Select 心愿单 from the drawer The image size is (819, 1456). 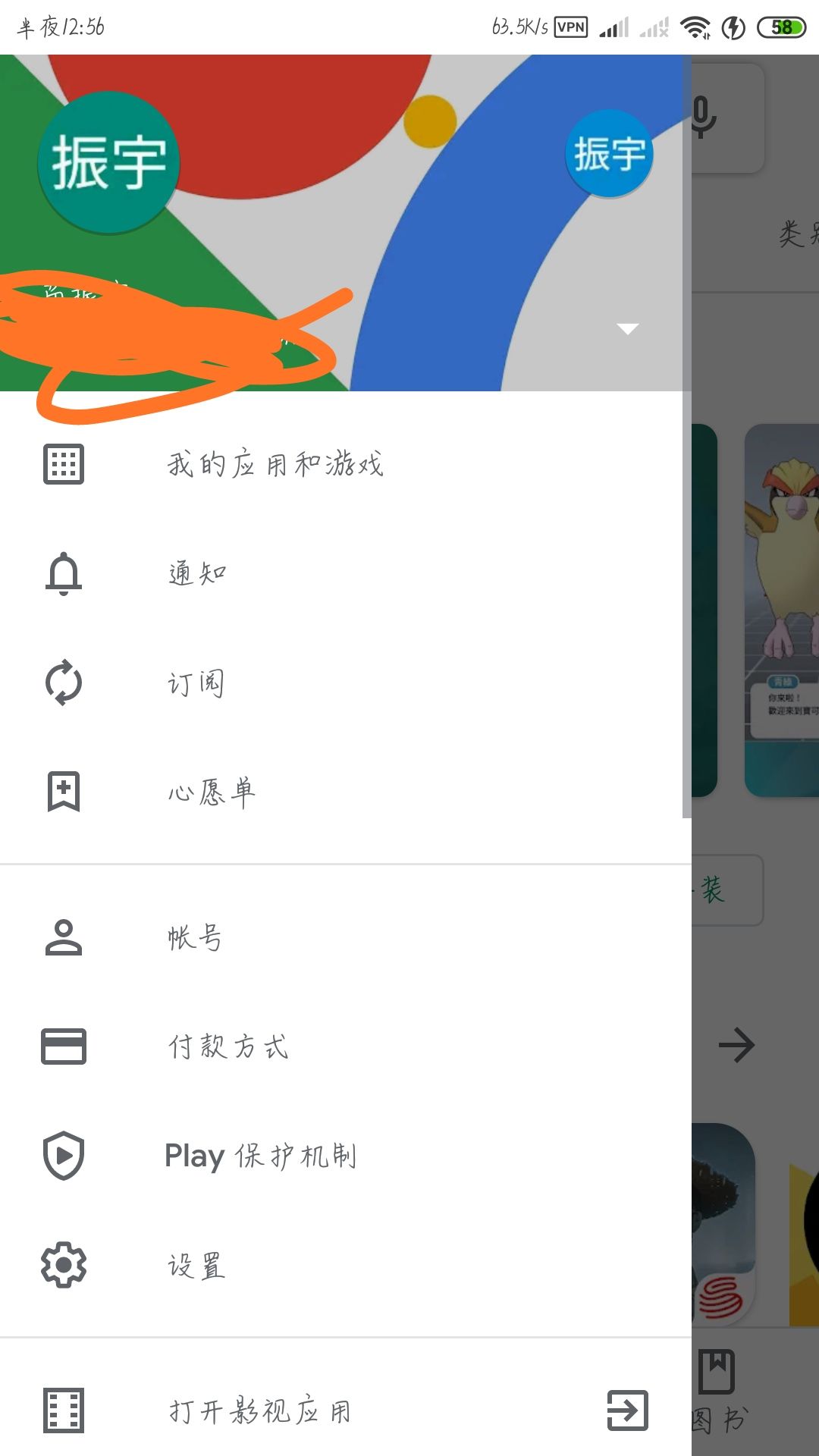pos(211,792)
